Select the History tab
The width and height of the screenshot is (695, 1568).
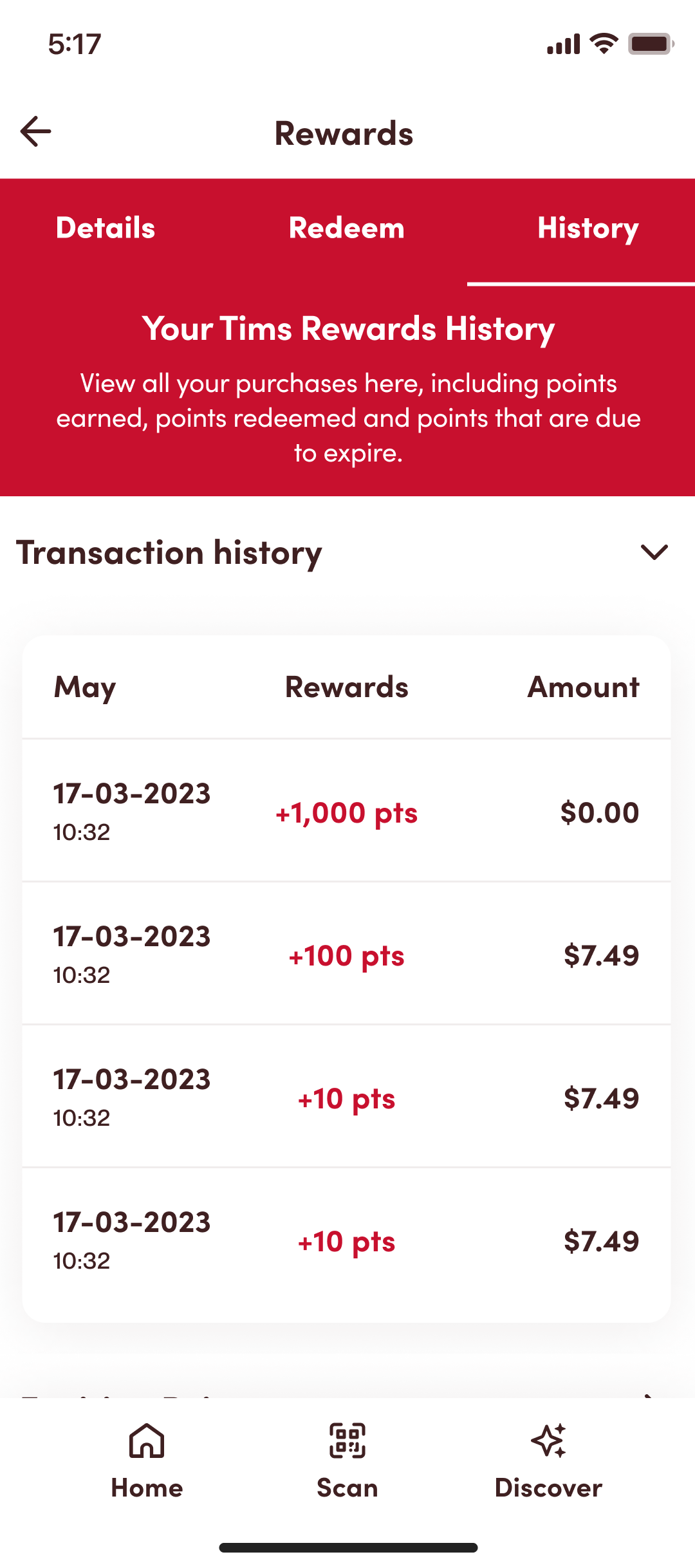(588, 229)
